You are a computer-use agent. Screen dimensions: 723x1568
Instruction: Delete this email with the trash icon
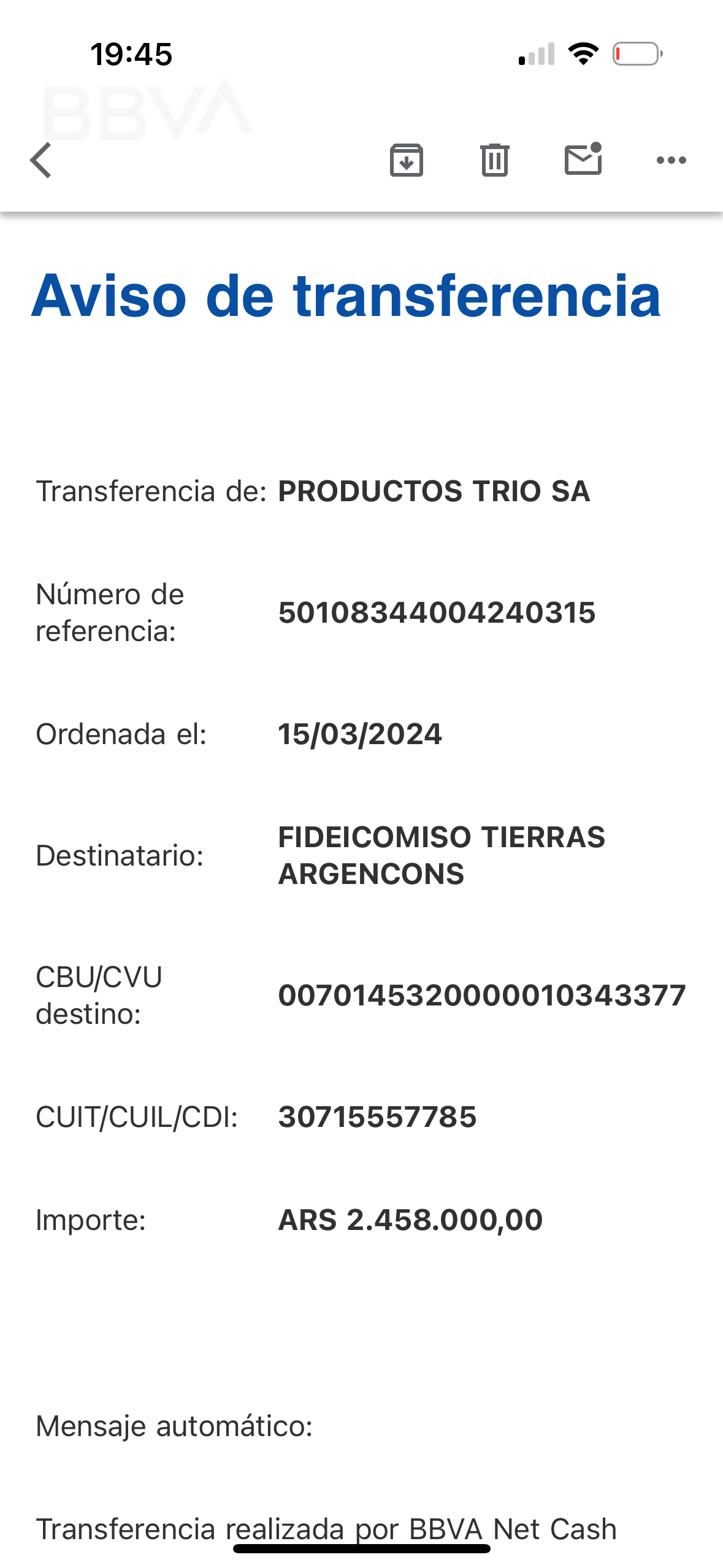[x=495, y=160]
